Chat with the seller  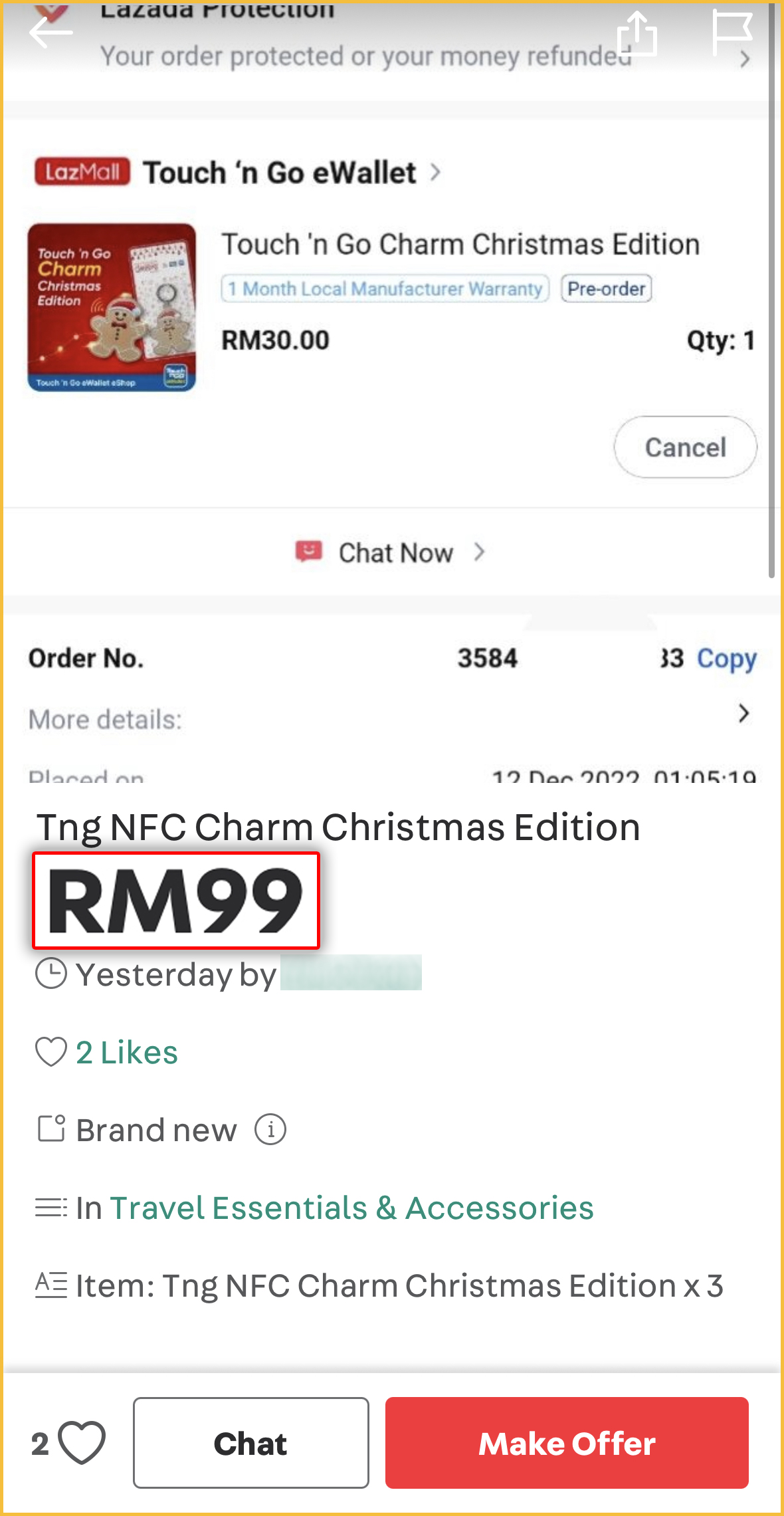250,1443
